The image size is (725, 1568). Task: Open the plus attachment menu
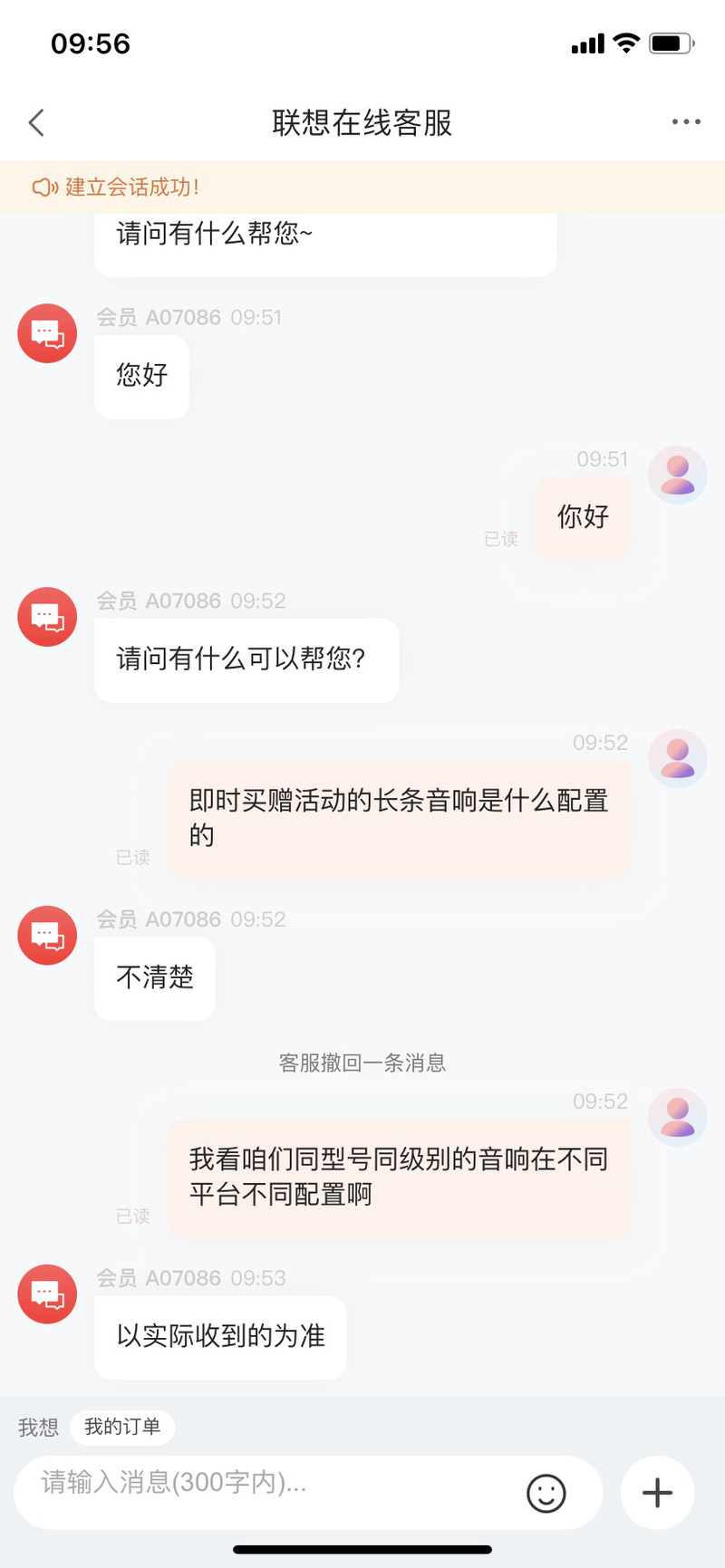[657, 1493]
